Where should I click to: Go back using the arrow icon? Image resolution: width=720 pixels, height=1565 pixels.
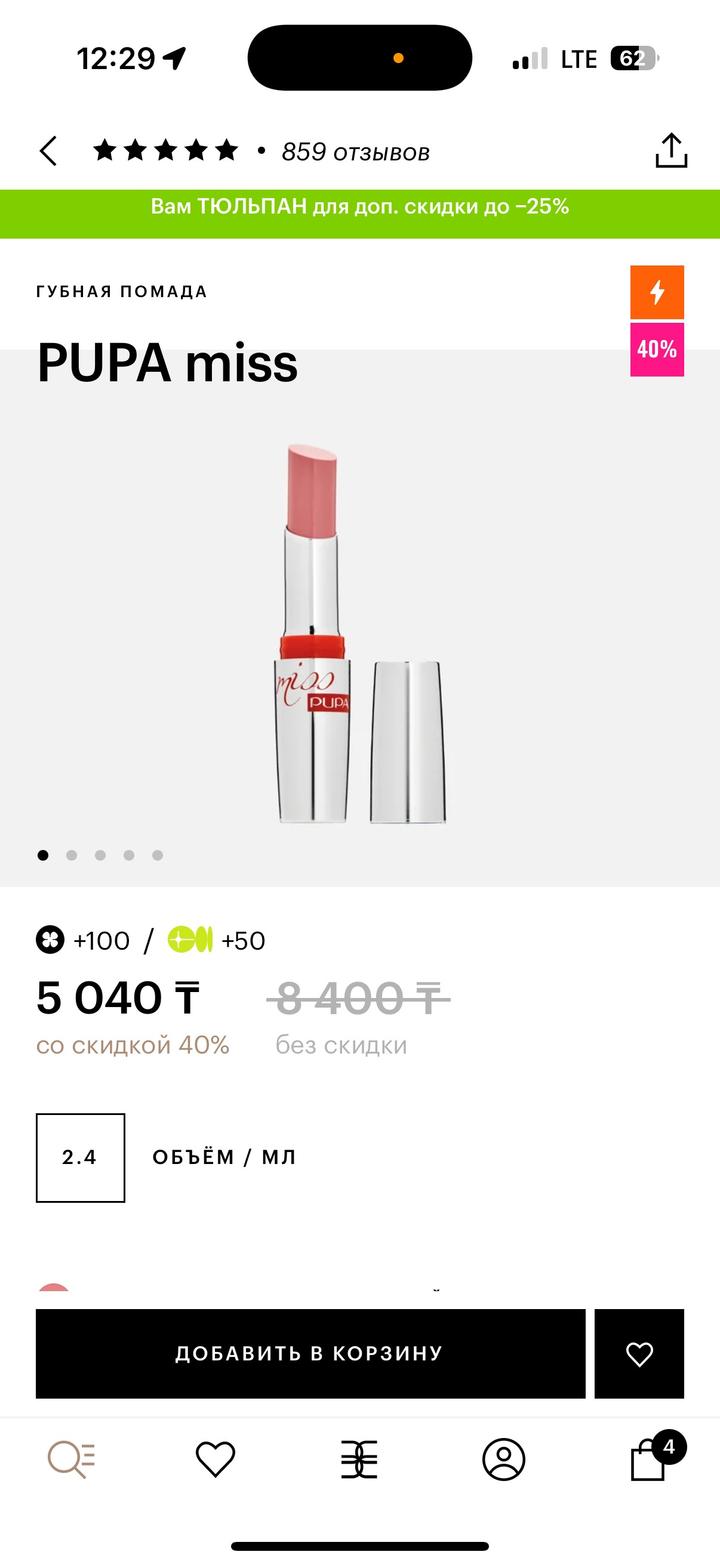(48, 152)
